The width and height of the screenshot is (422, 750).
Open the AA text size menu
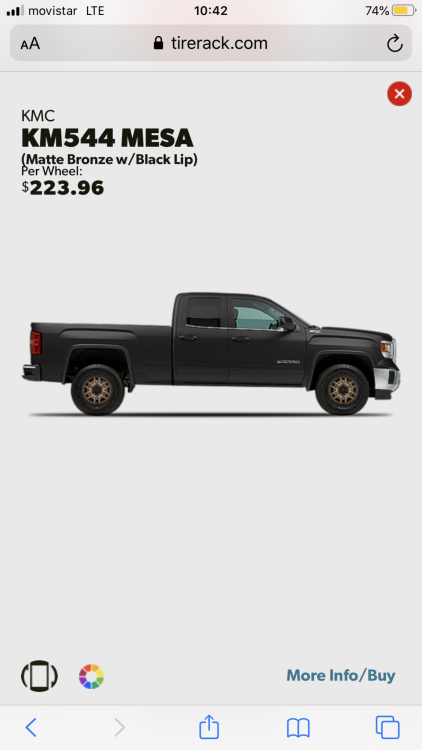pos(30,44)
